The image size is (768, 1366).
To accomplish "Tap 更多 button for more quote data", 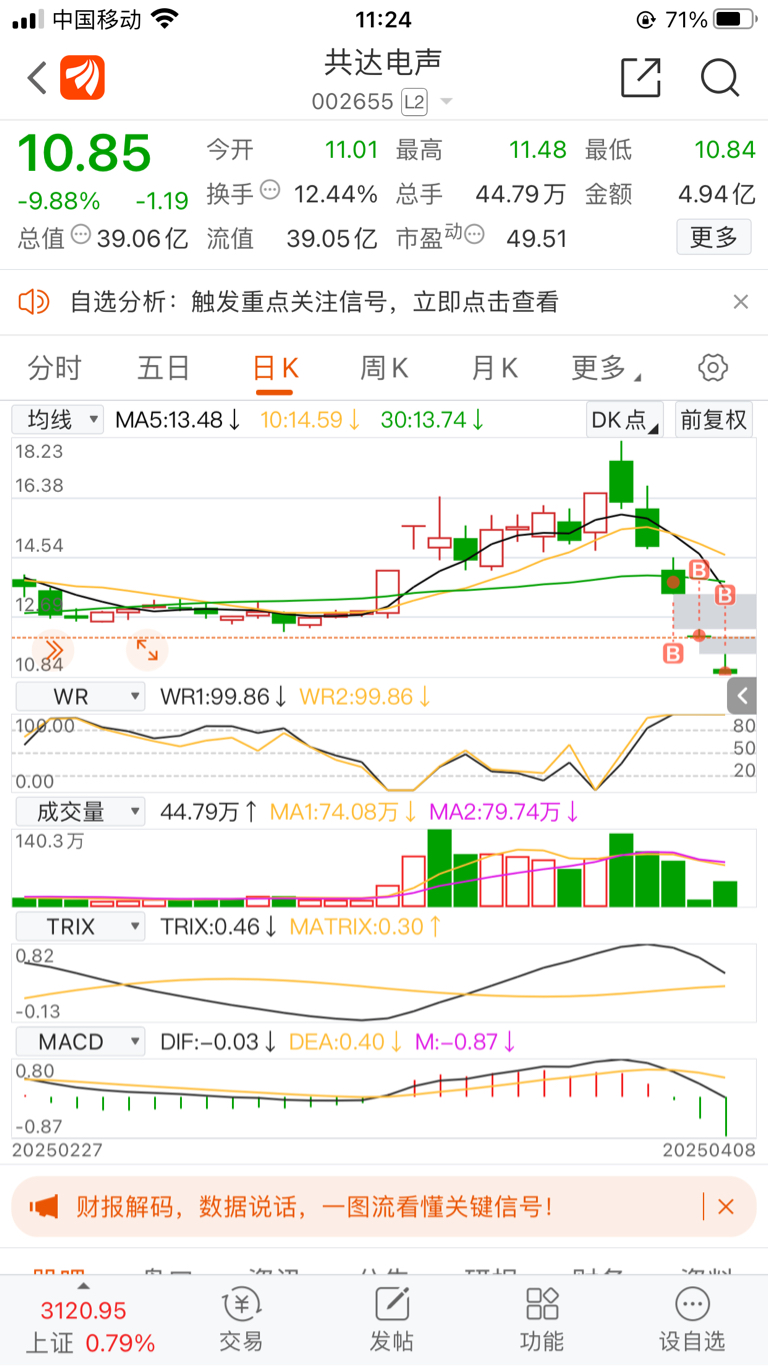I will point(714,237).
